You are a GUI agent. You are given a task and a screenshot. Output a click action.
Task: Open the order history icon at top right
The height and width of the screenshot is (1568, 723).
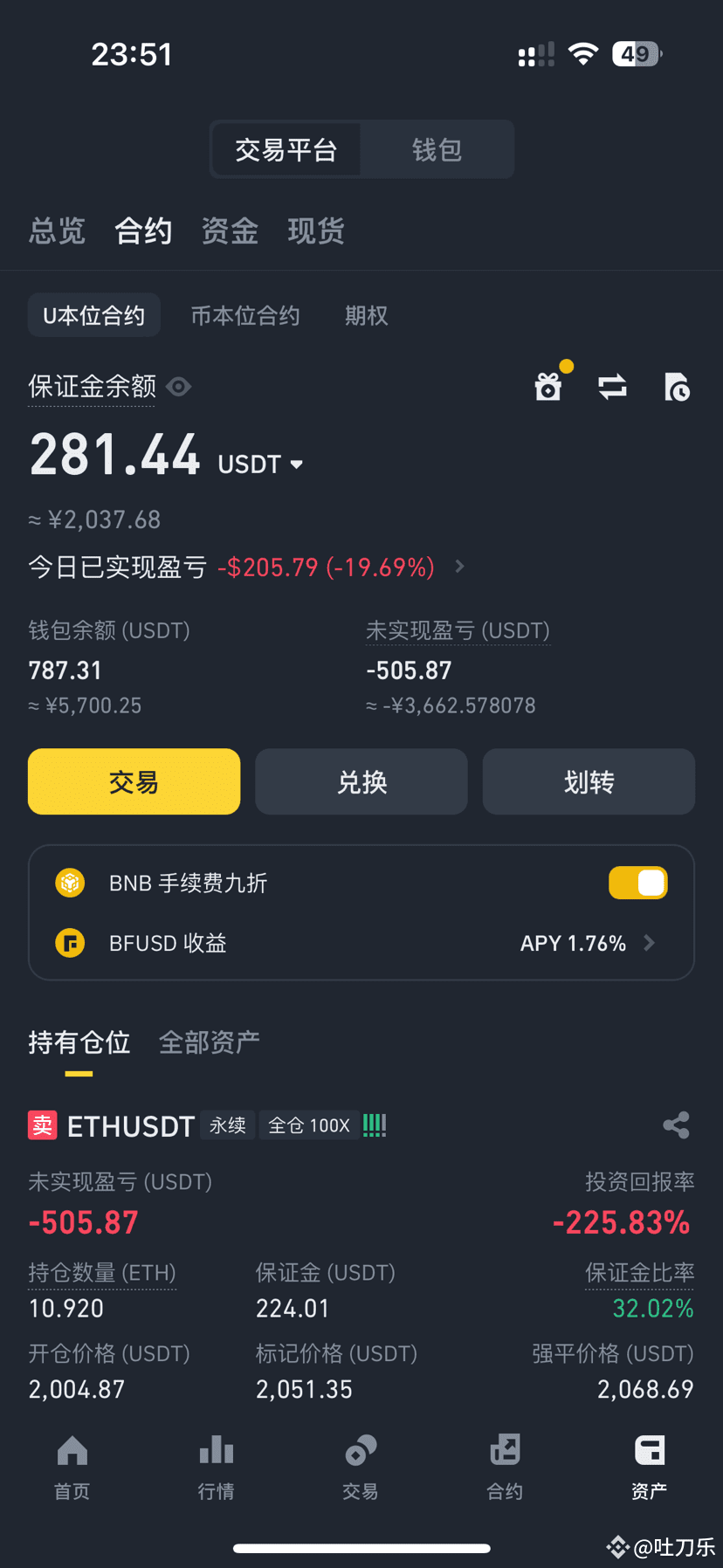pos(676,387)
